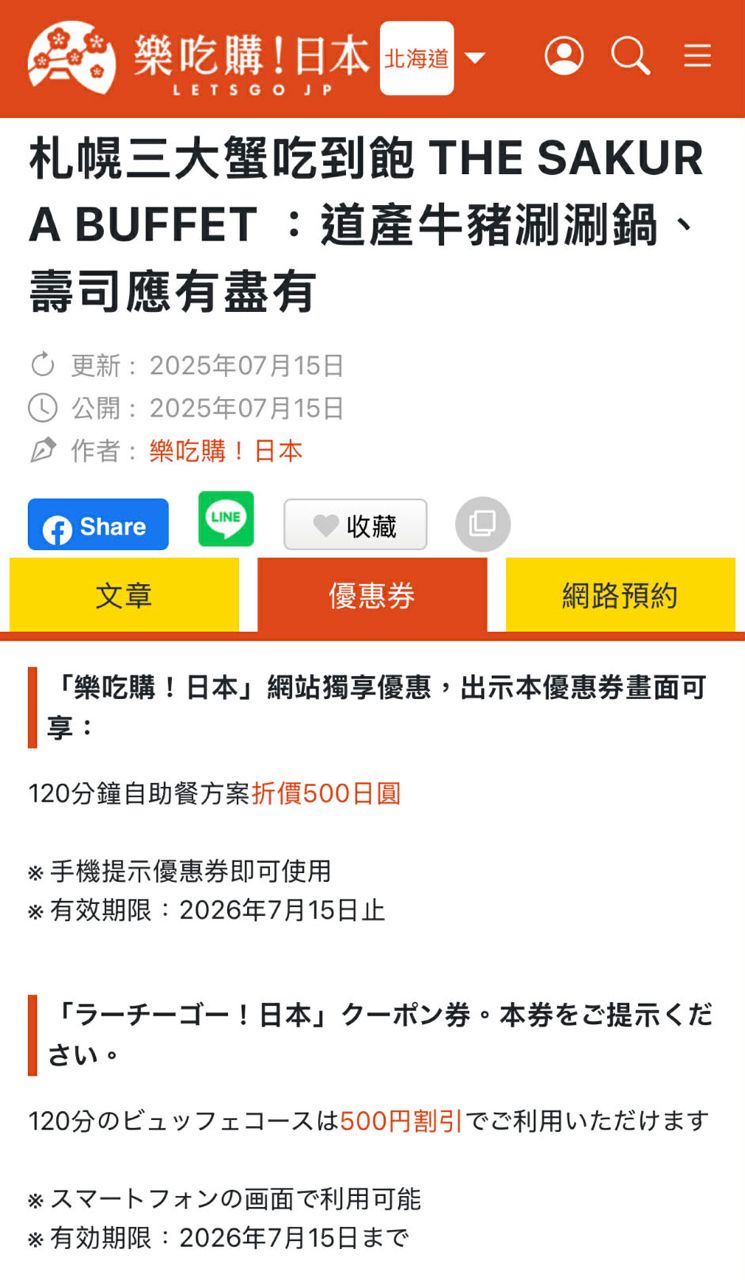Switch to the 文章 tab
Image resolution: width=745 pixels, height=1280 pixels.
124,596
